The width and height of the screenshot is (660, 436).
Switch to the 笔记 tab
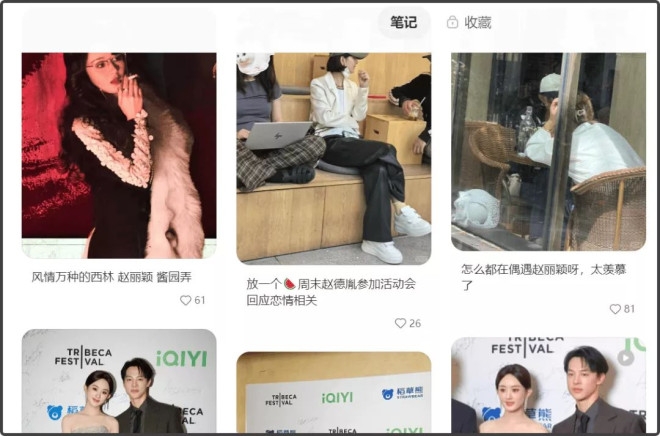click(x=404, y=22)
